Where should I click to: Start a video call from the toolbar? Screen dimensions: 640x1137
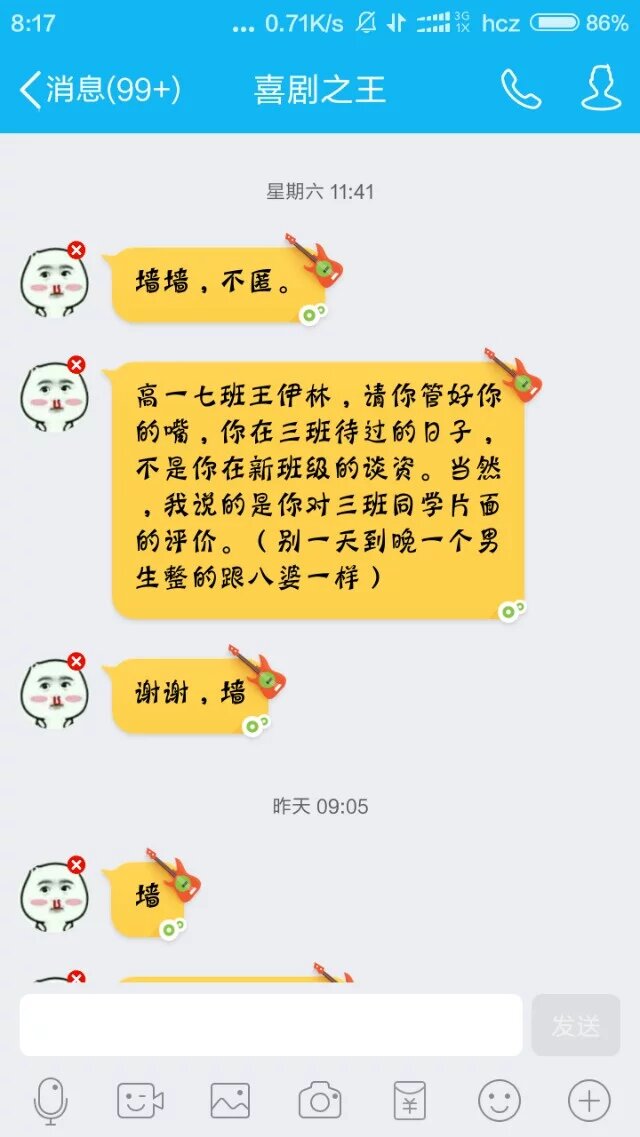coord(140,1101)
